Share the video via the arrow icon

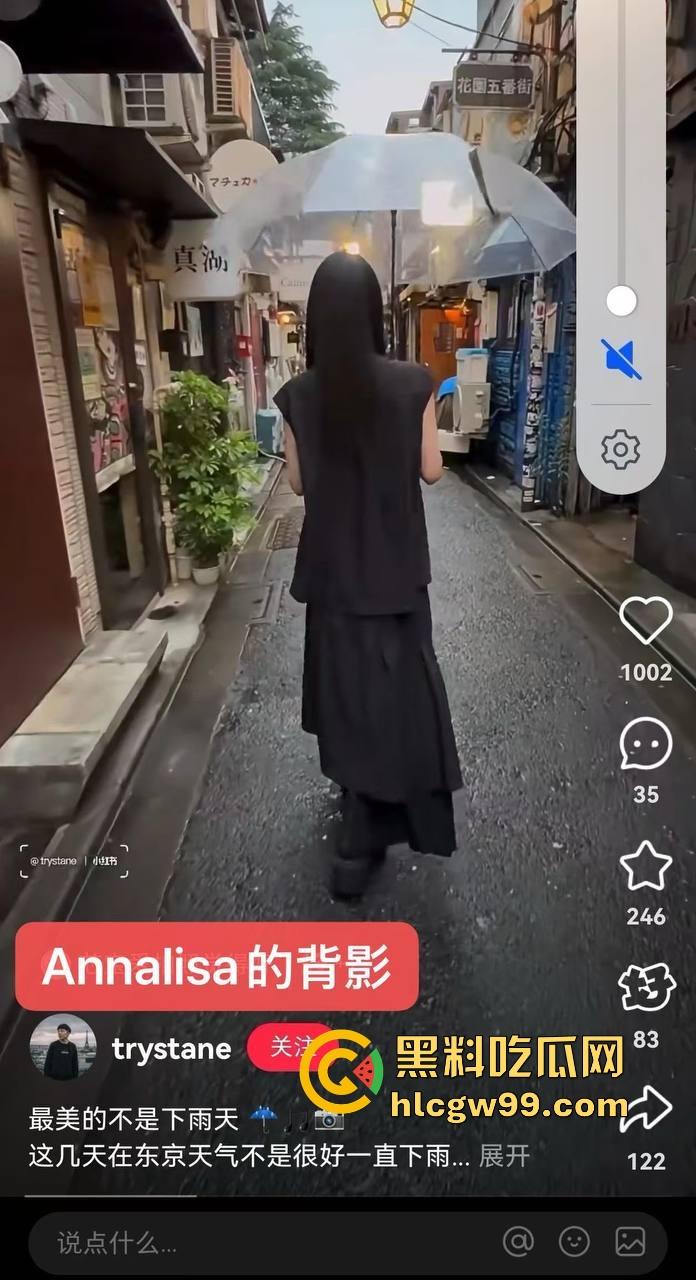646,1110
